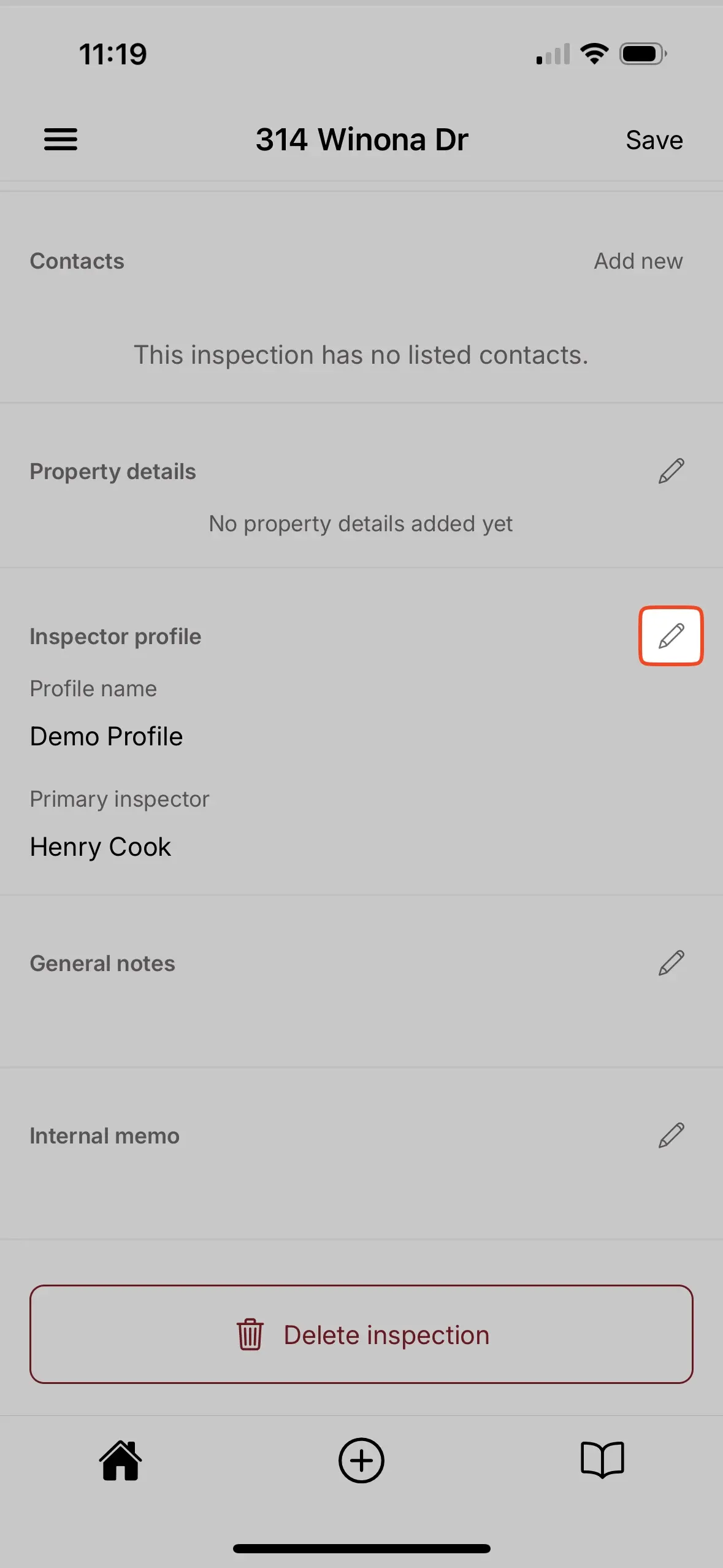Viewport: 723px width, 1568px height.
Task: Open the library with the book icon
Action: pyautogui.click(x=602, y=1460)
